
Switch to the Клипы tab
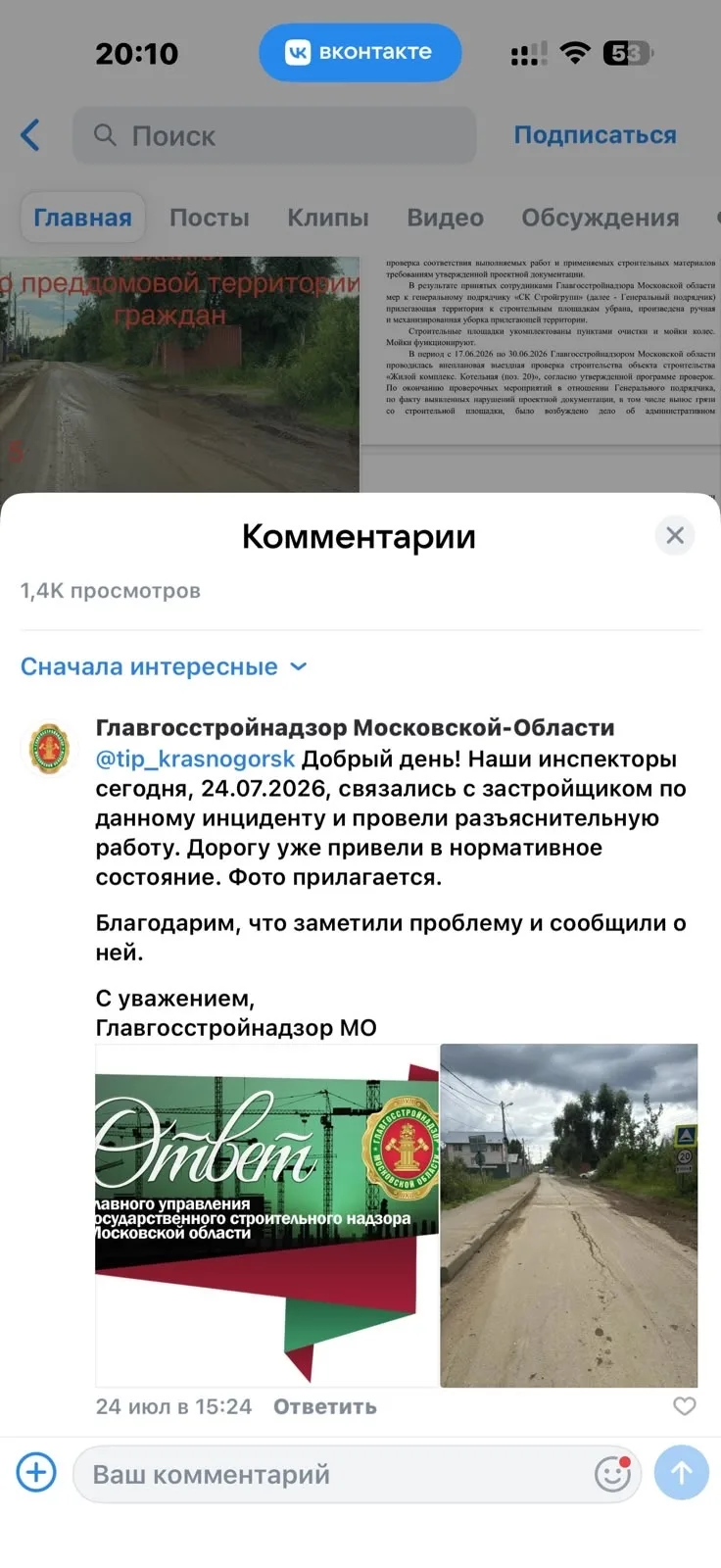coord(328,218)
